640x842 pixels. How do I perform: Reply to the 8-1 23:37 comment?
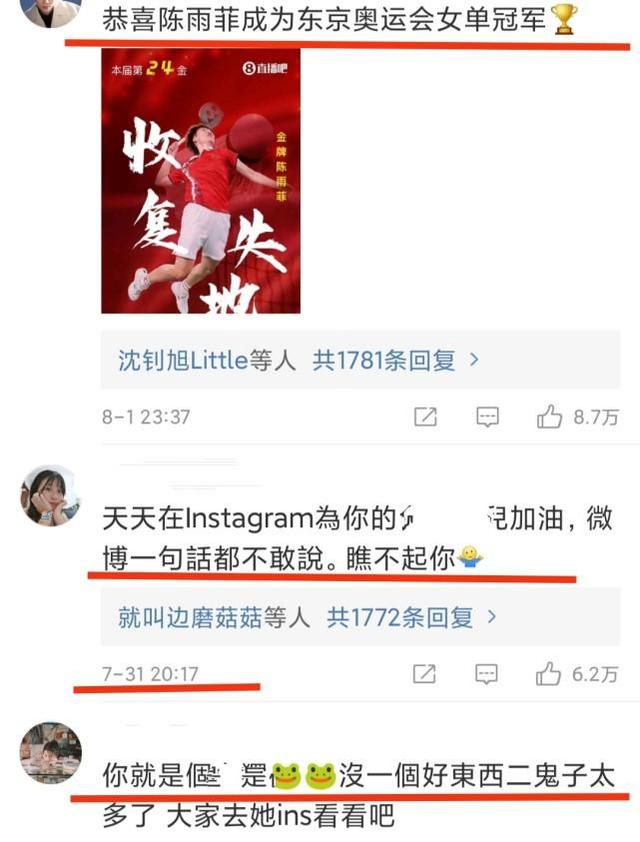pos(487,417)
